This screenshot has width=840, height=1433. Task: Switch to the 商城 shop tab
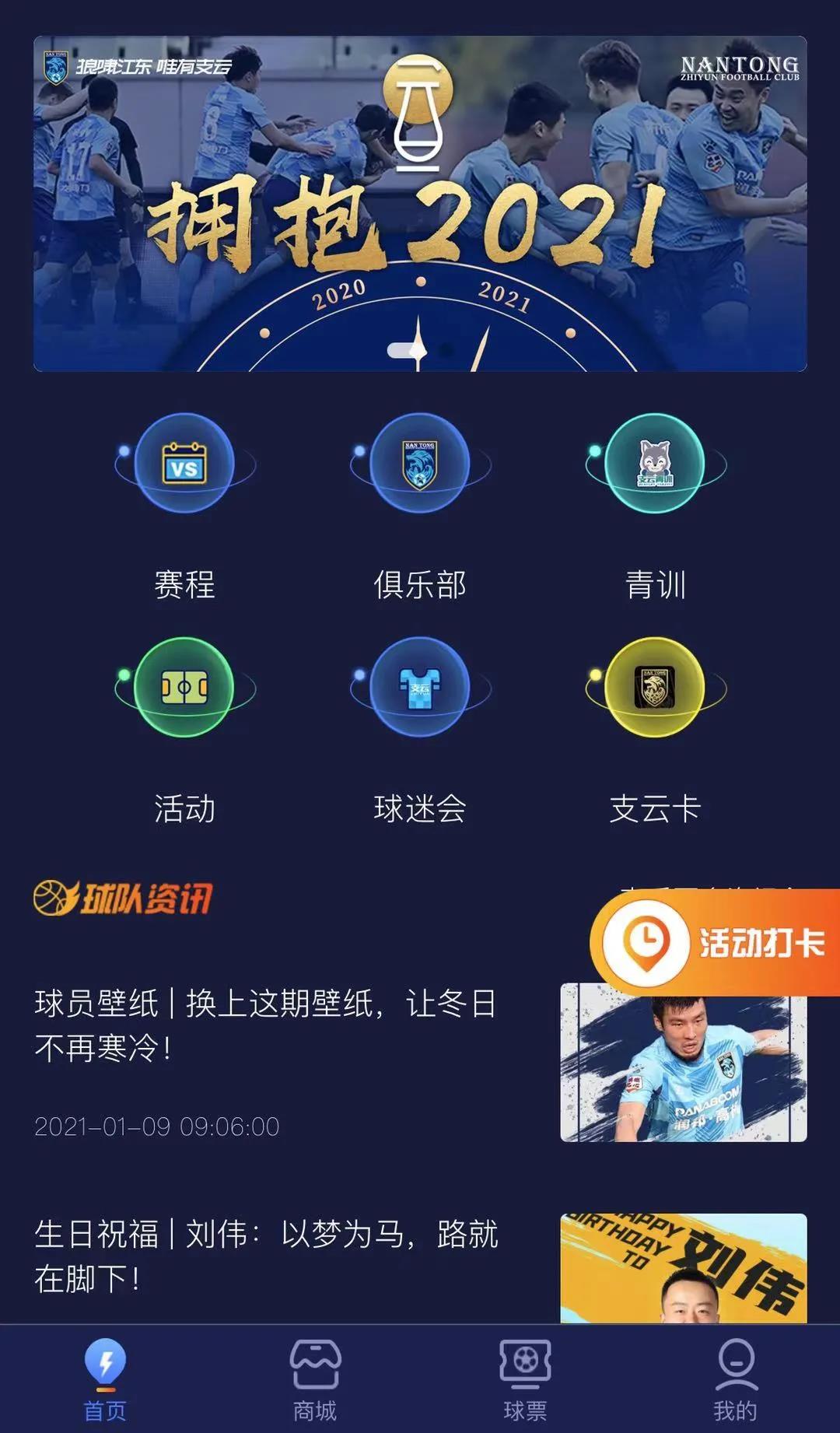point(315,1379)
